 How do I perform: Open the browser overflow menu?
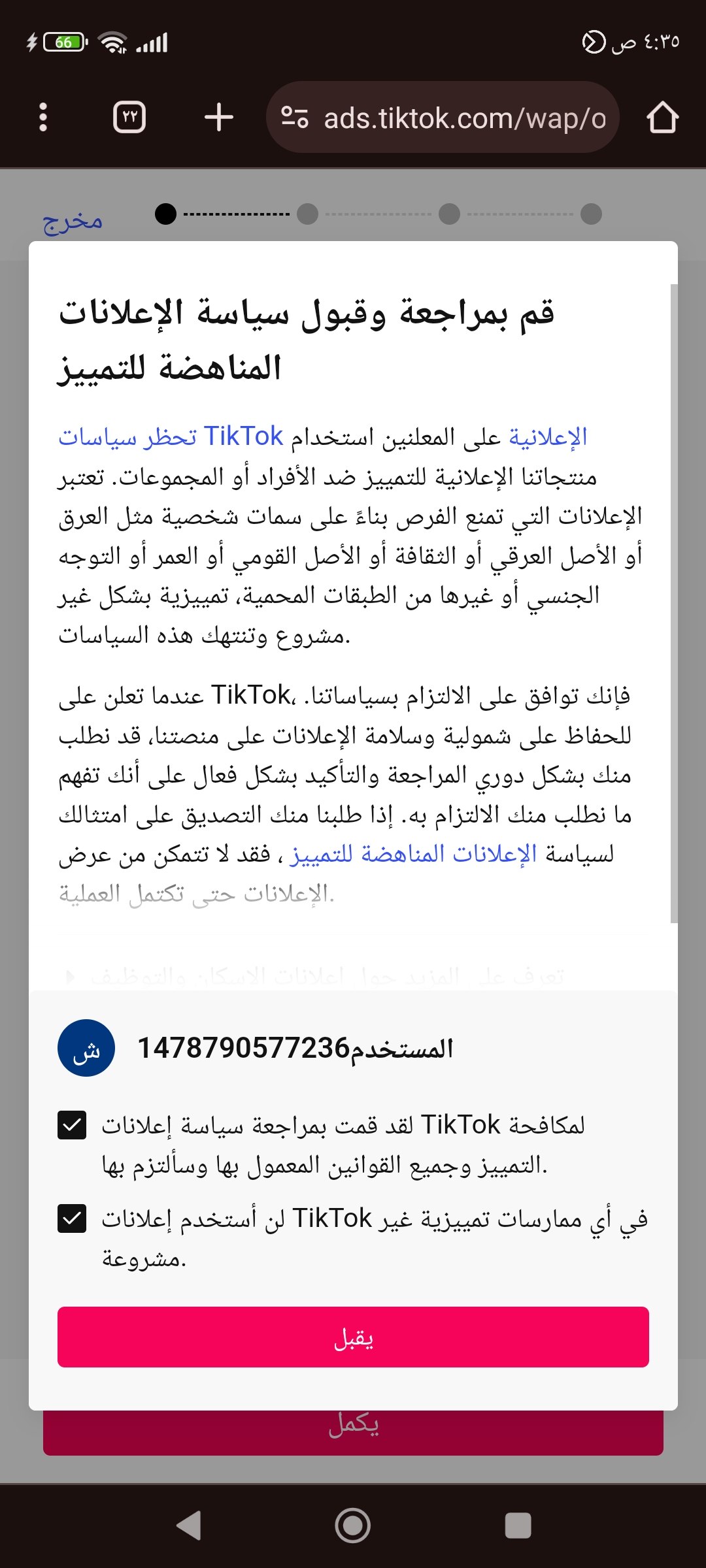pos(43,118)
